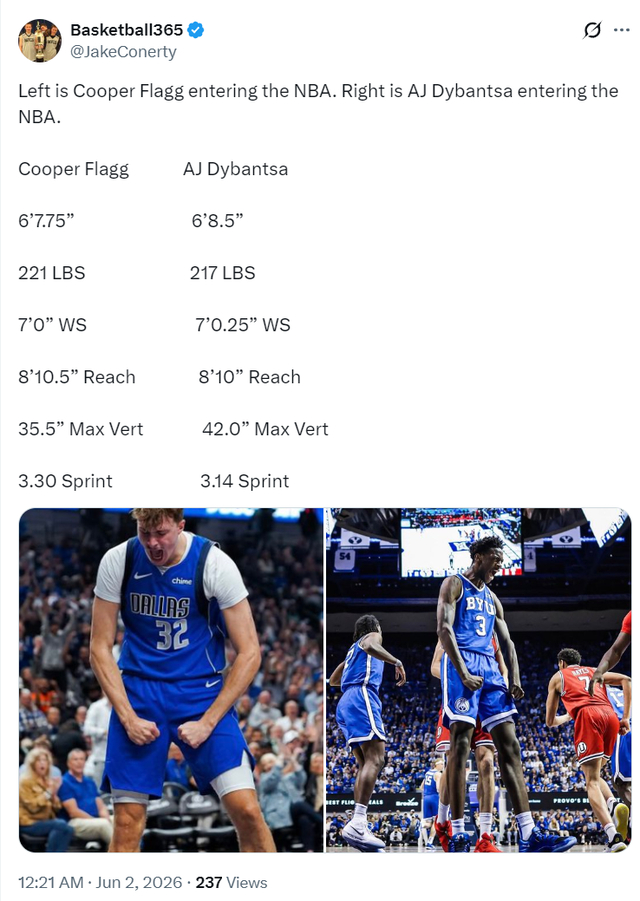Open the three-dot overflow menu
The width and height of the screenshot is (640, 901).
621,30
